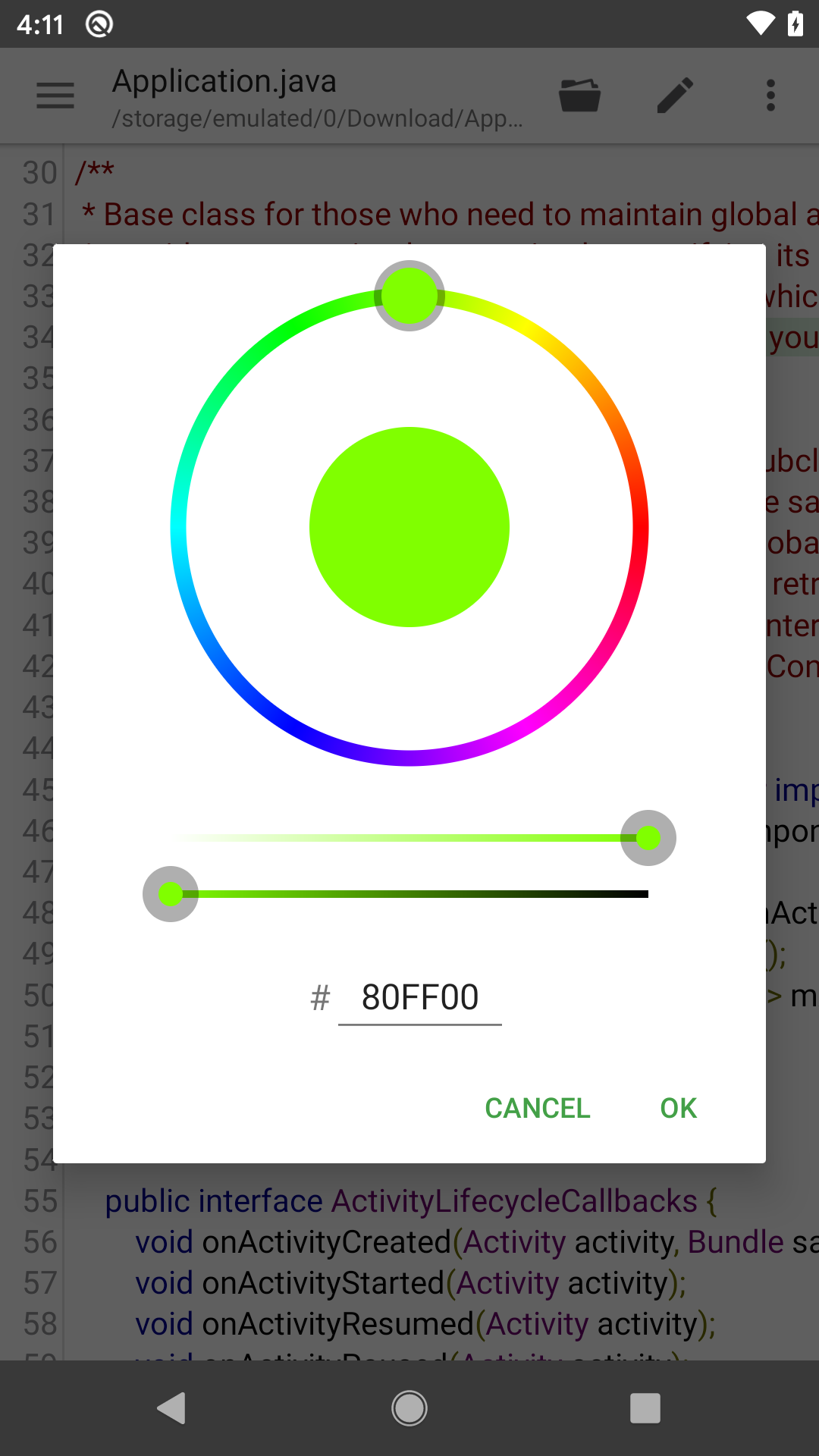This screenshot has height=1456, width=819.
Task: Tap OK to confirm the color
Action: coord(678,1108)
